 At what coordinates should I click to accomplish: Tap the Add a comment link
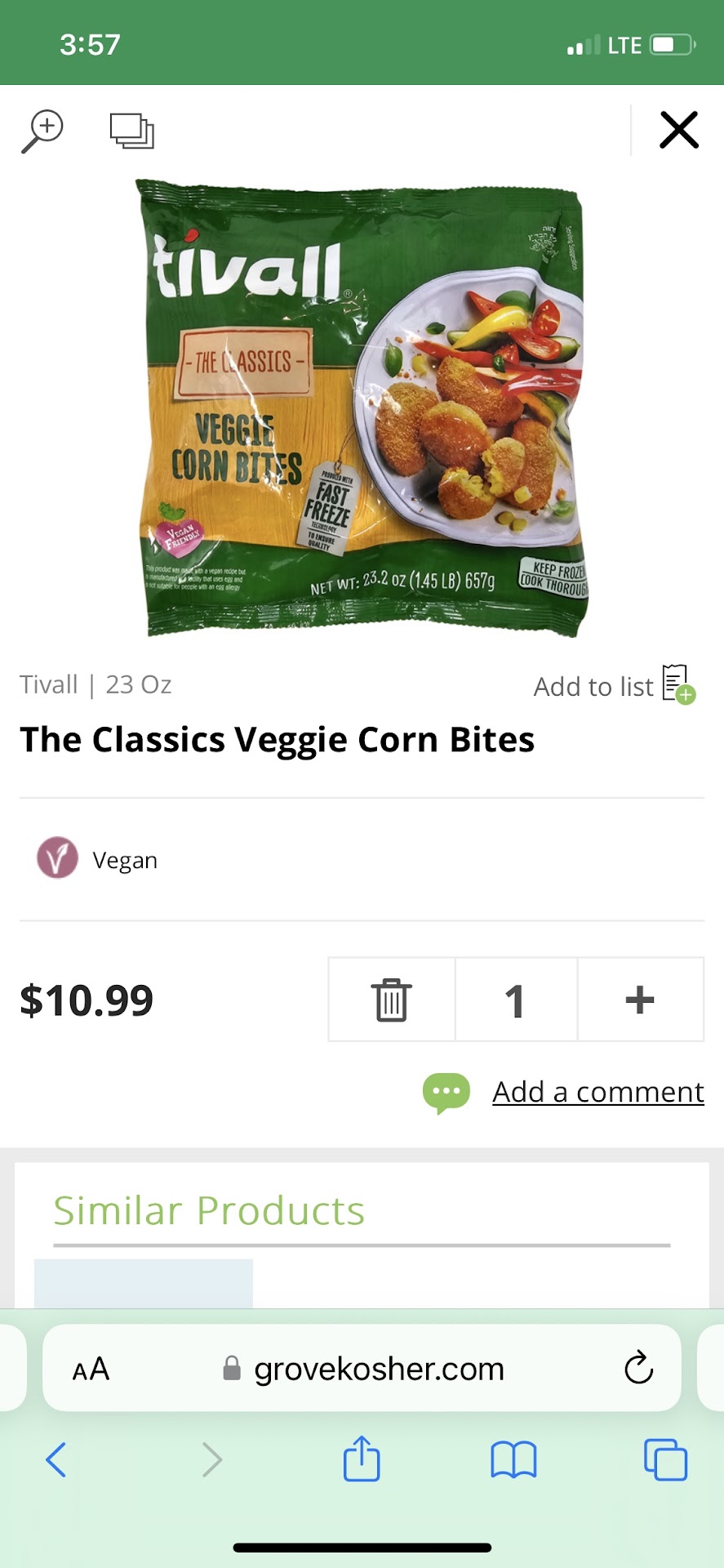coord(597,1092)
